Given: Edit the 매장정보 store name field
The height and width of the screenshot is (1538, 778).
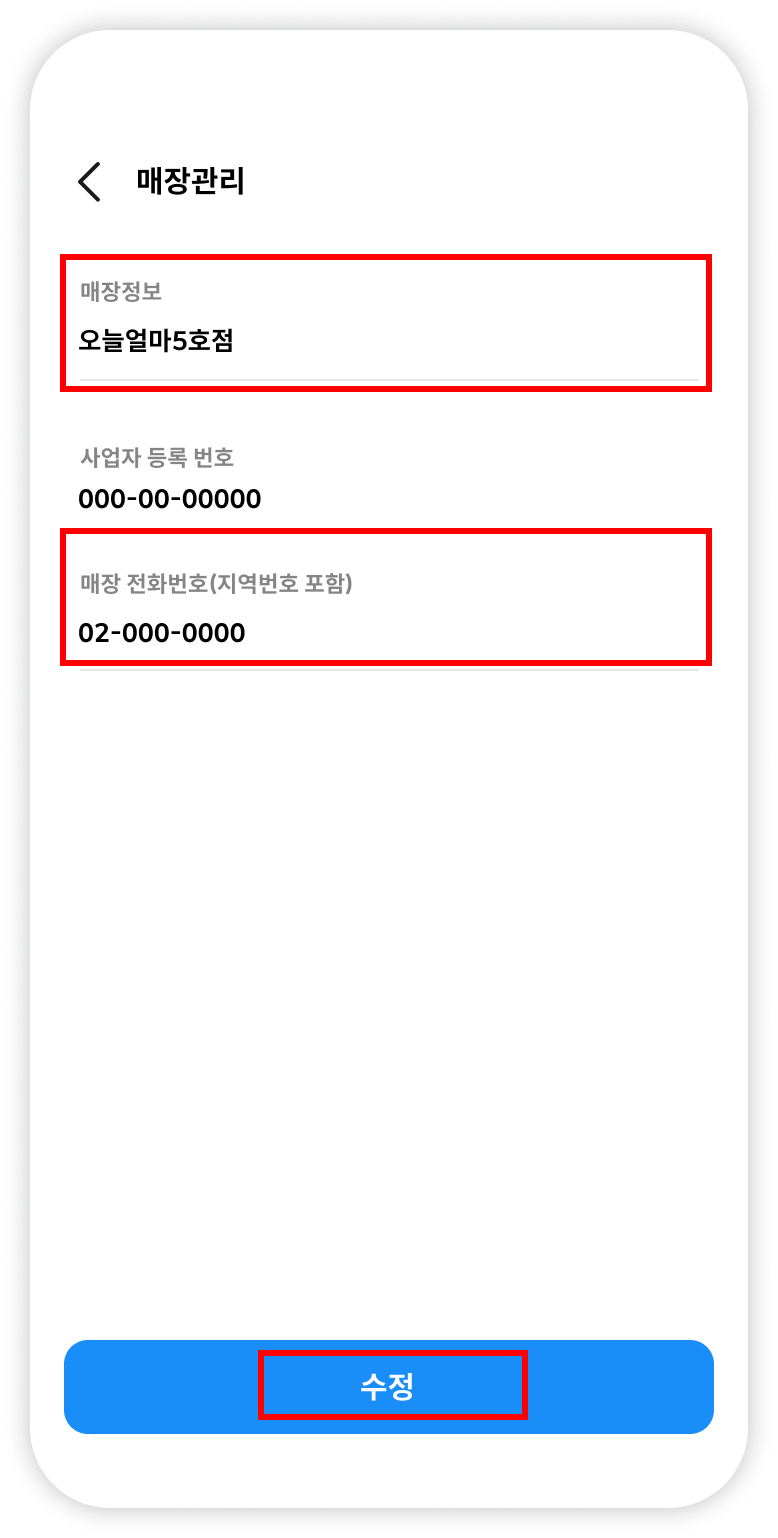Looking at the screenshot, I should tap(385, 341).
